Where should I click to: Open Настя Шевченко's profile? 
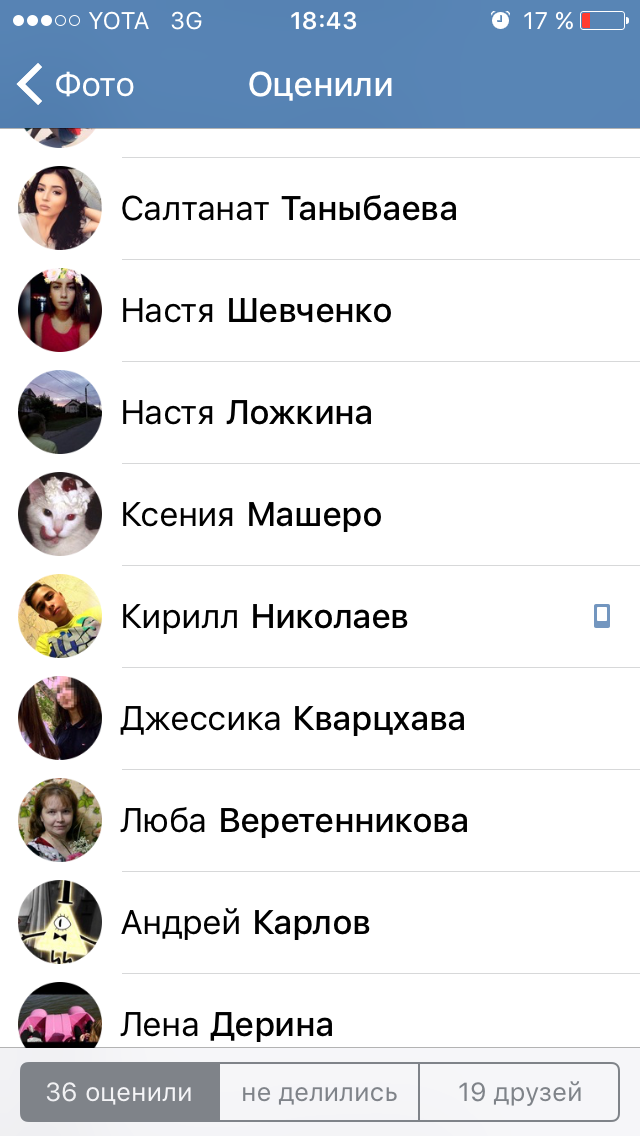[x=320, y=311]
